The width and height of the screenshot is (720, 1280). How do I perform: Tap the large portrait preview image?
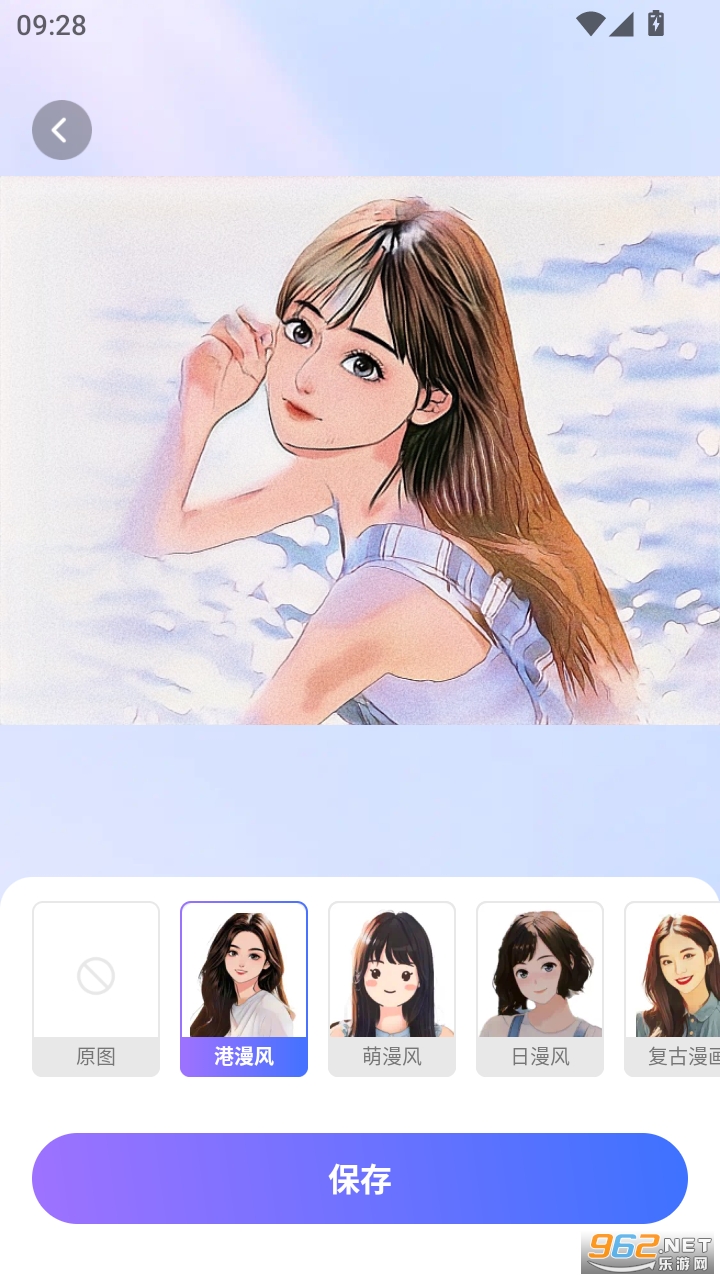[x=360, y=450]
